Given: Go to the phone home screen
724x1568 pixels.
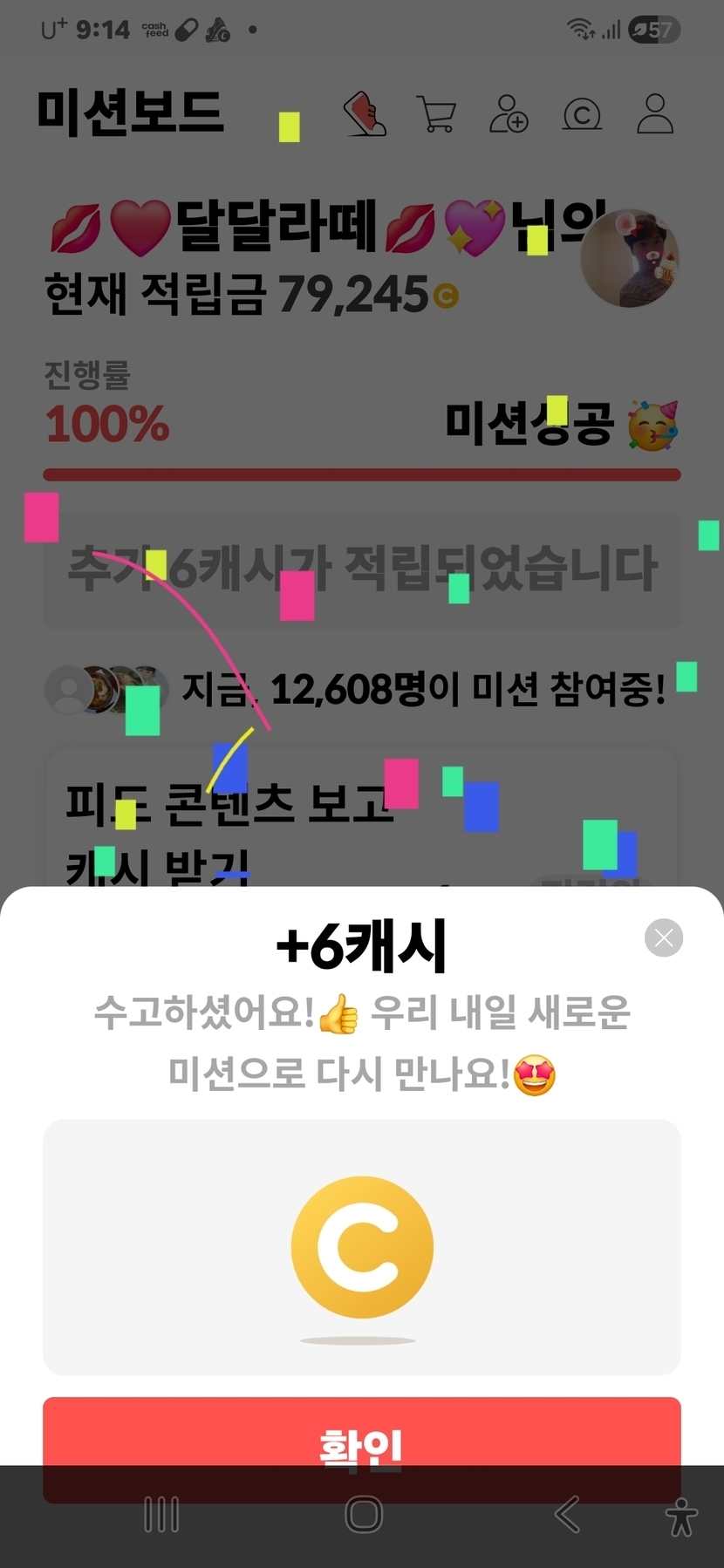Looking at the screenshot, I should point(364,1514).
